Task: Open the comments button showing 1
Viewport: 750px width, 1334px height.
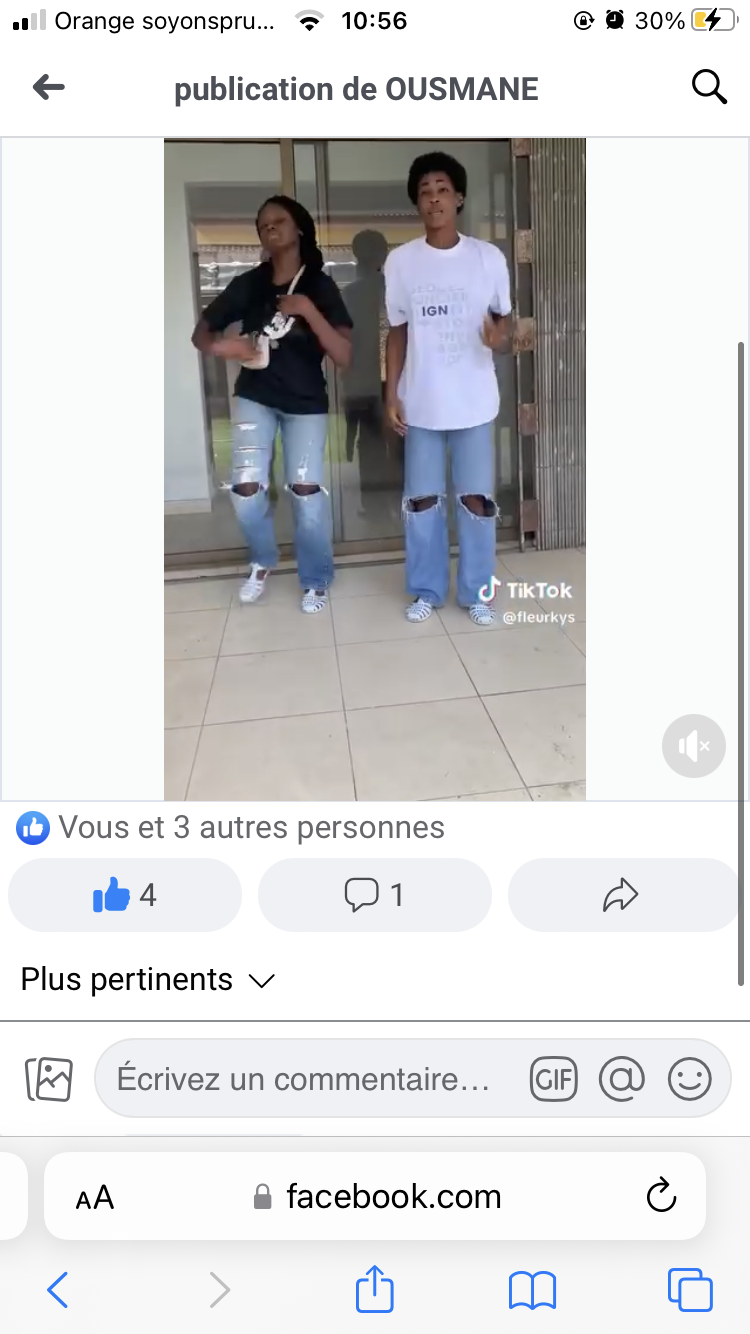Action: tap(375, 895)
